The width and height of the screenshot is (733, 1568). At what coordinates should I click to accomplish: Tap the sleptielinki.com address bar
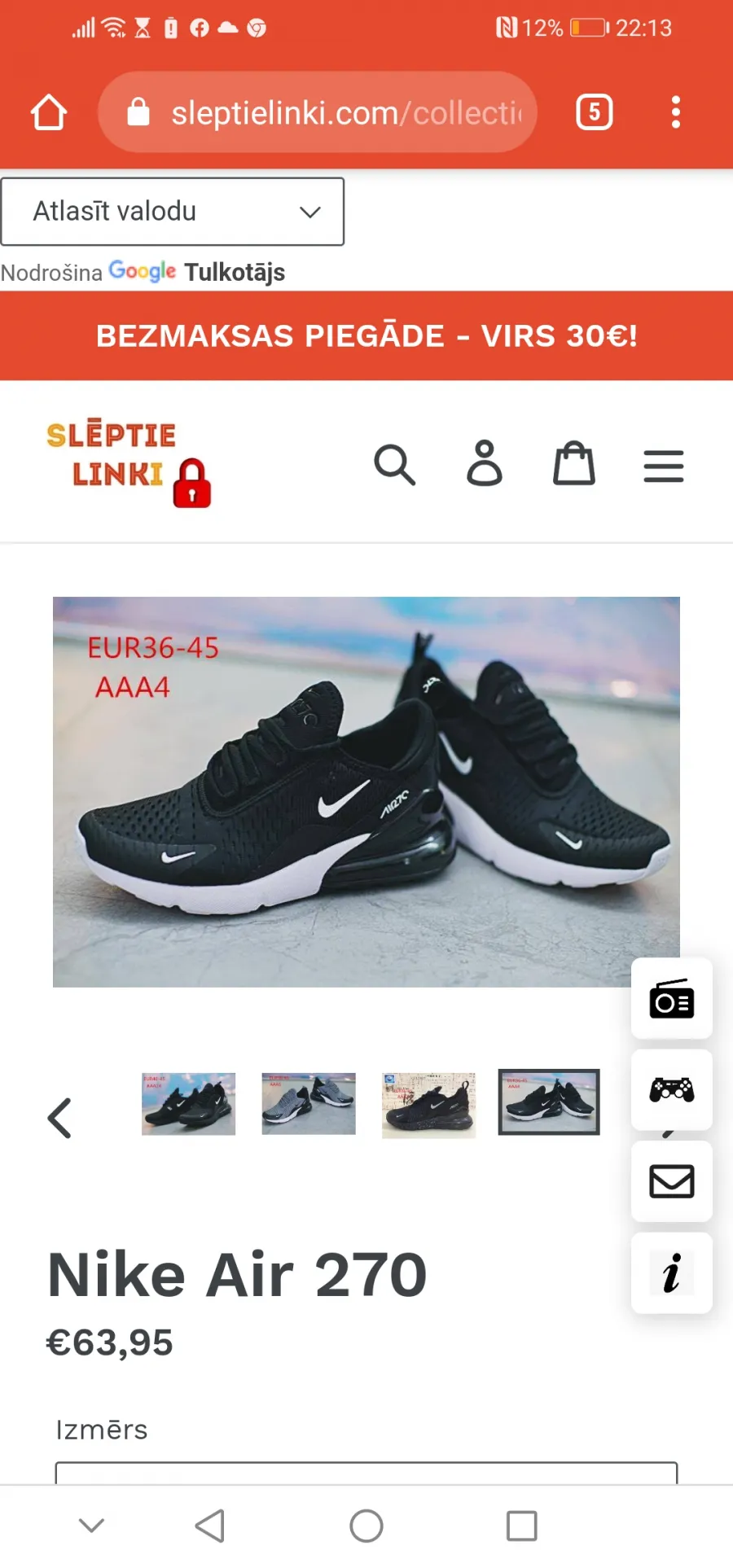point(318,112)
